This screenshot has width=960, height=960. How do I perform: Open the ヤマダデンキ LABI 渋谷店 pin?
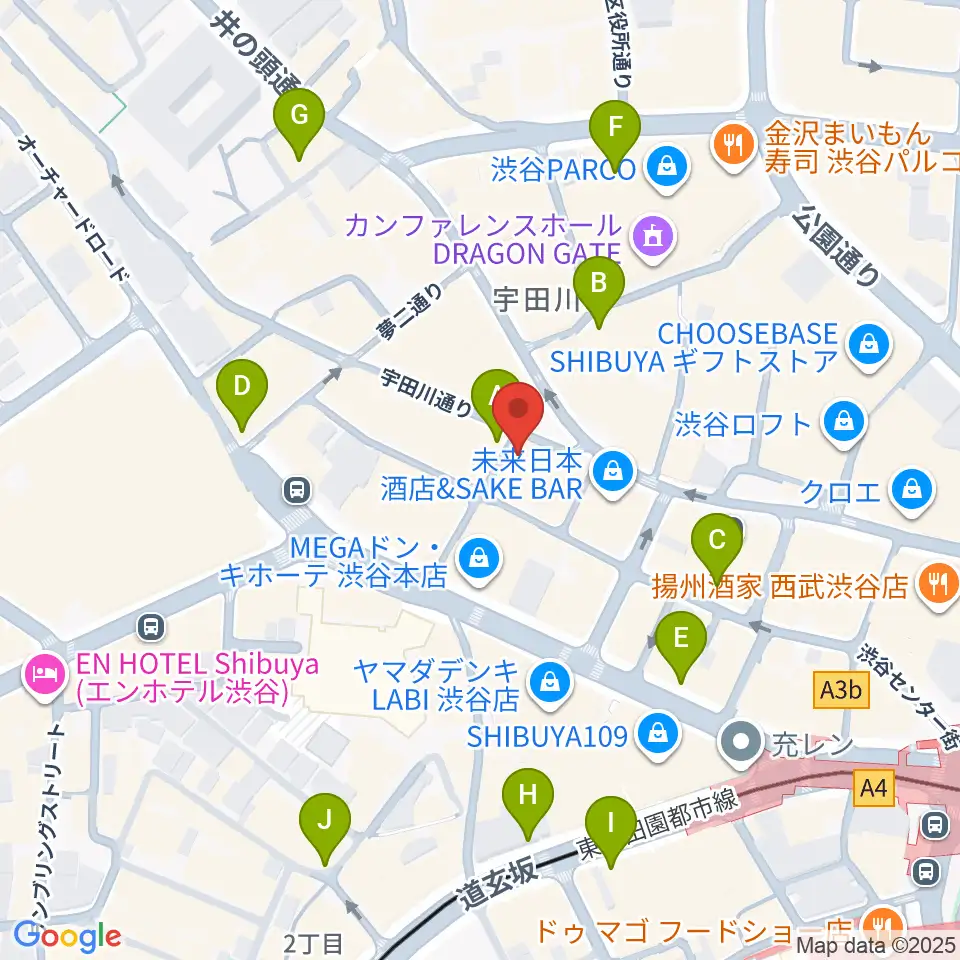click(550, 683)
